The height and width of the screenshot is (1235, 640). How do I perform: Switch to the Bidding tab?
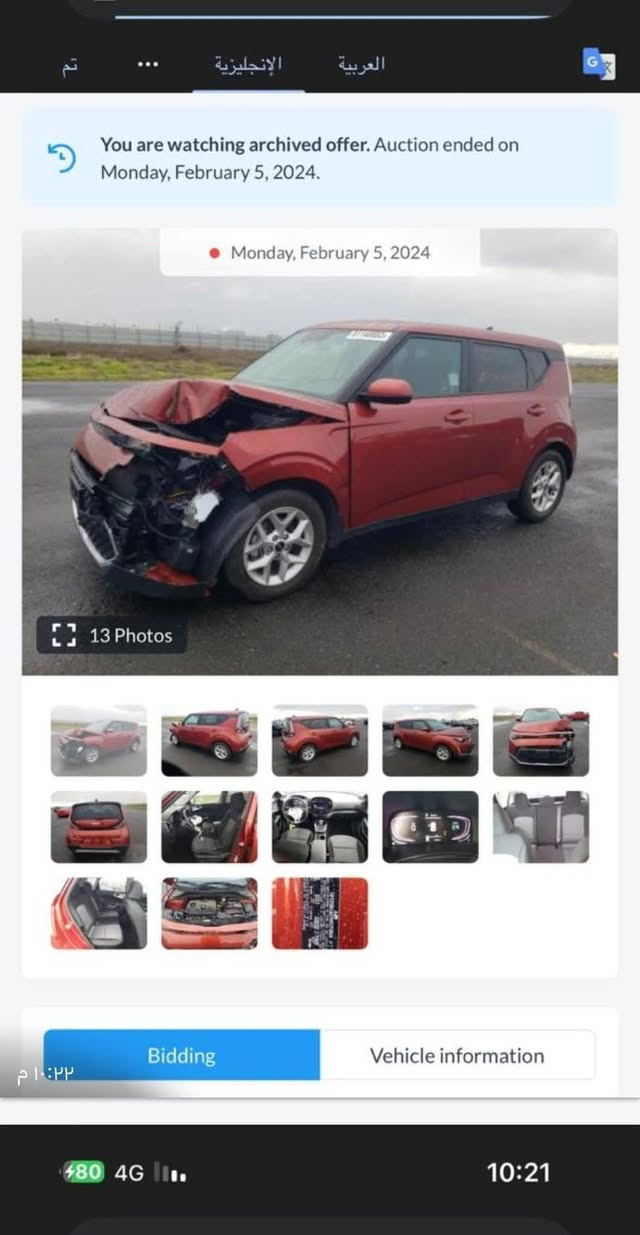[x=181, y=1055]
